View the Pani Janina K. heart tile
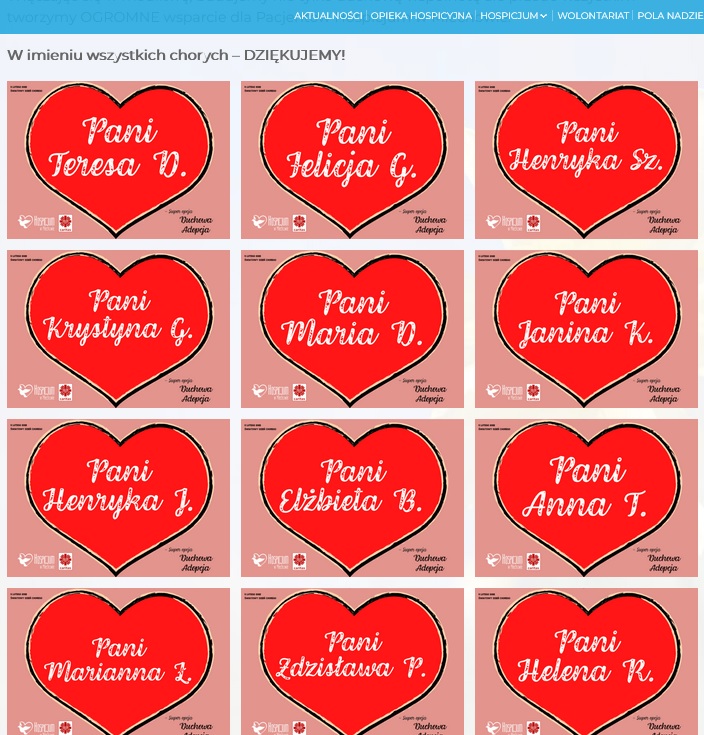Image resolution: width=704 pixels, height=735 pixels. click(586, 329)
